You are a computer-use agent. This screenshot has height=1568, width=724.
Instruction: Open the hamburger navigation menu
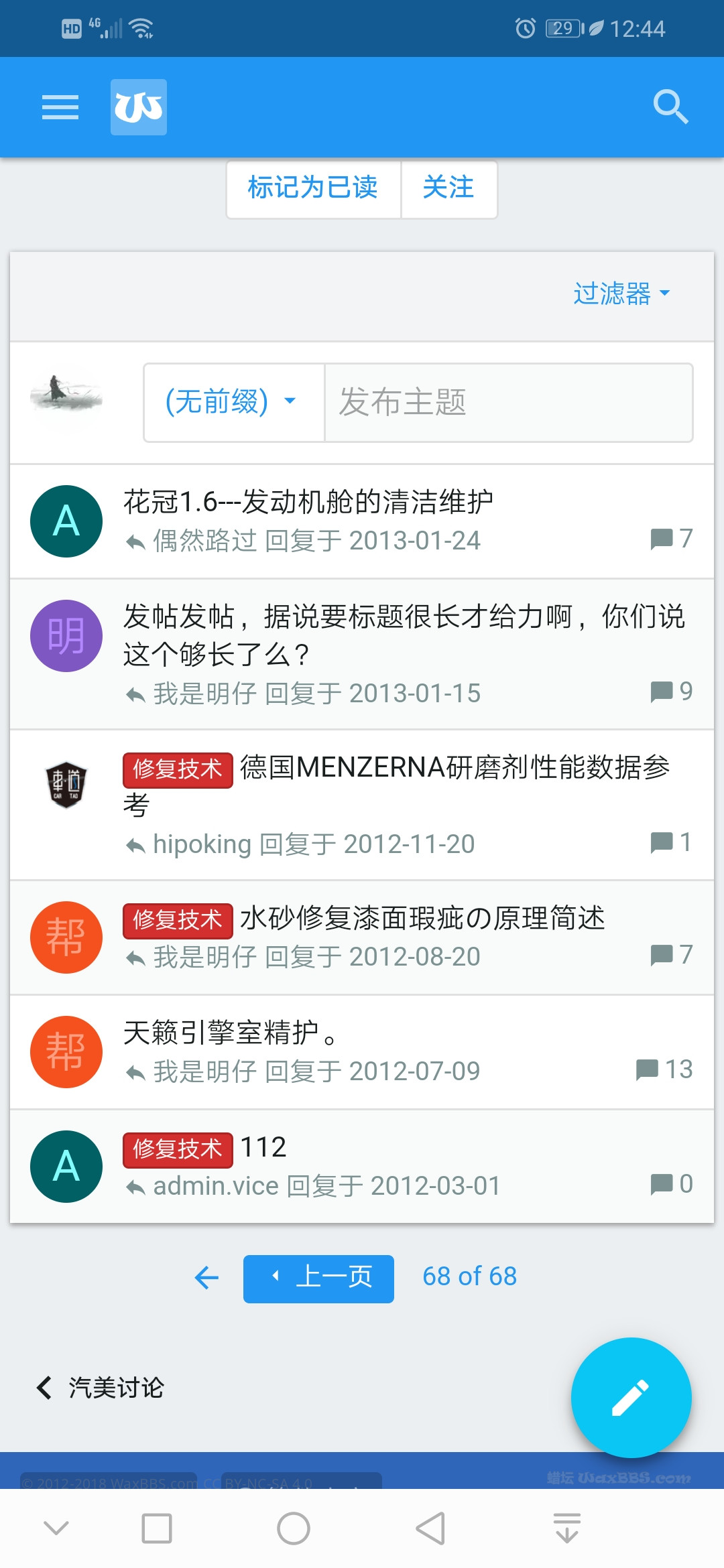click(x=60, y=107)
